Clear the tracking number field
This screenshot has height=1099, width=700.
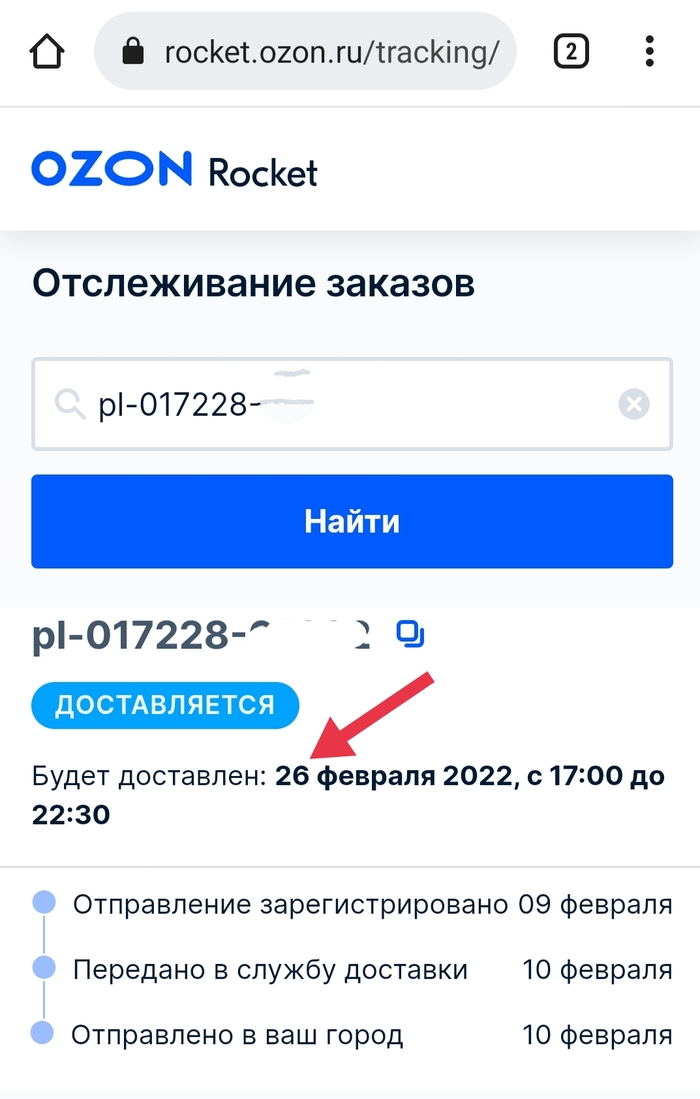(x=634, y=404)
